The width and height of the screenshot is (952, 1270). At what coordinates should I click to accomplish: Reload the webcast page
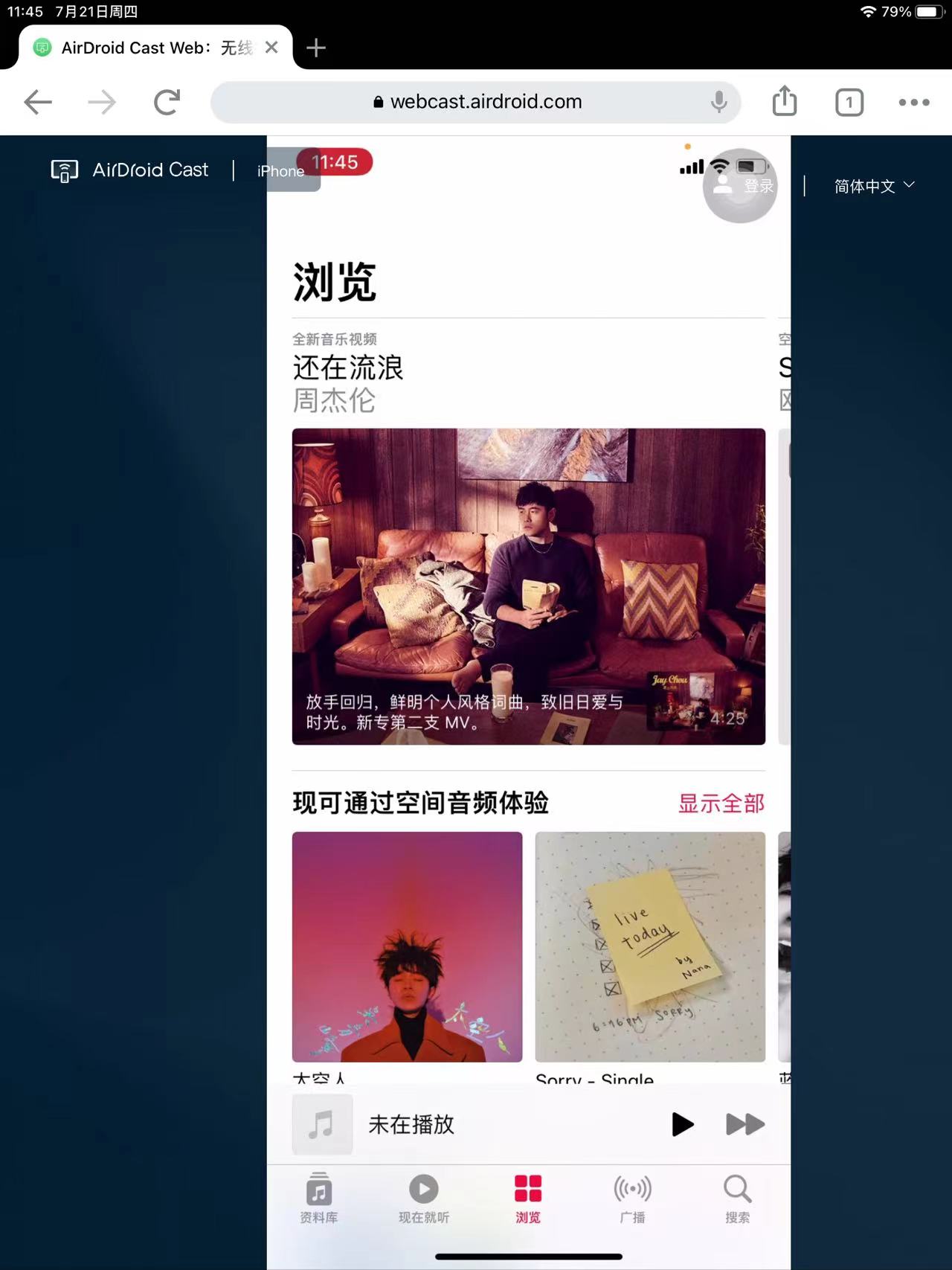pyautogui.click(x=167, y=102)
